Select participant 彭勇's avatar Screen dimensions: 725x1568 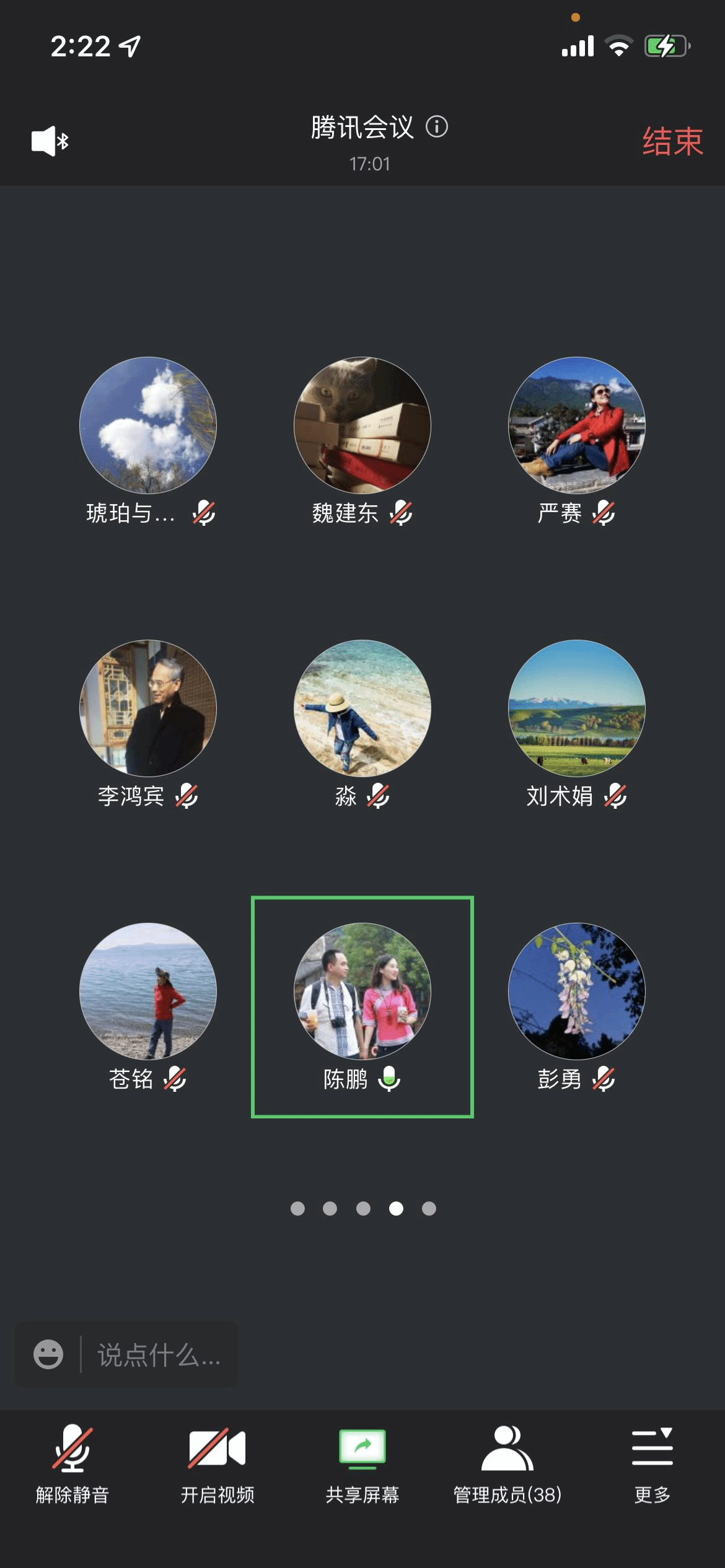pyautogui.click(x=576, y=991)
